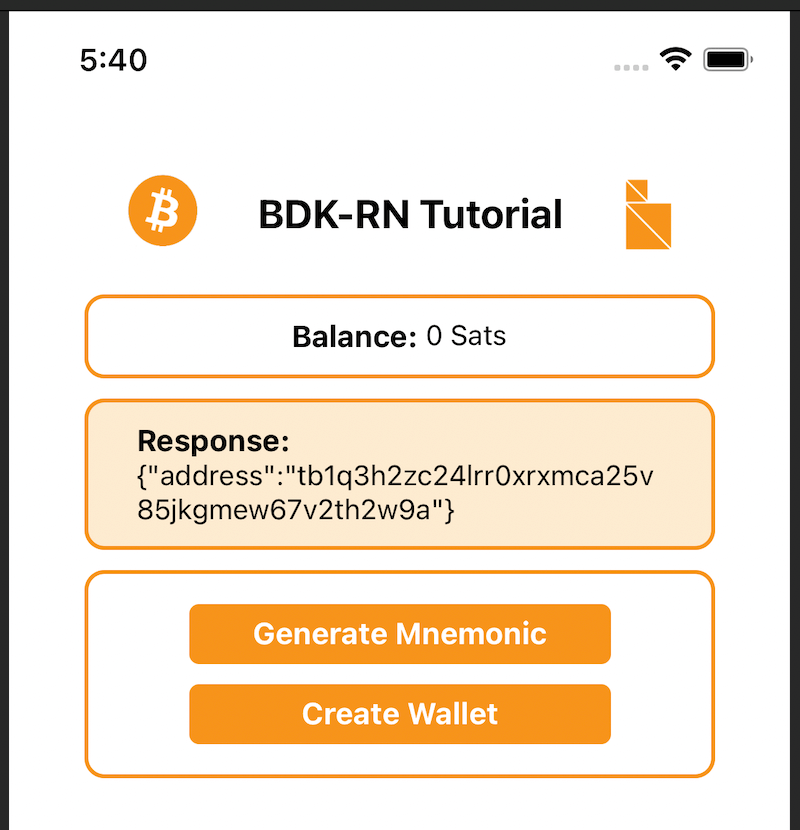The width and height of the screenshot is (800, 830).
Task: Create a new wallet
Action: (x=399, y=714)
